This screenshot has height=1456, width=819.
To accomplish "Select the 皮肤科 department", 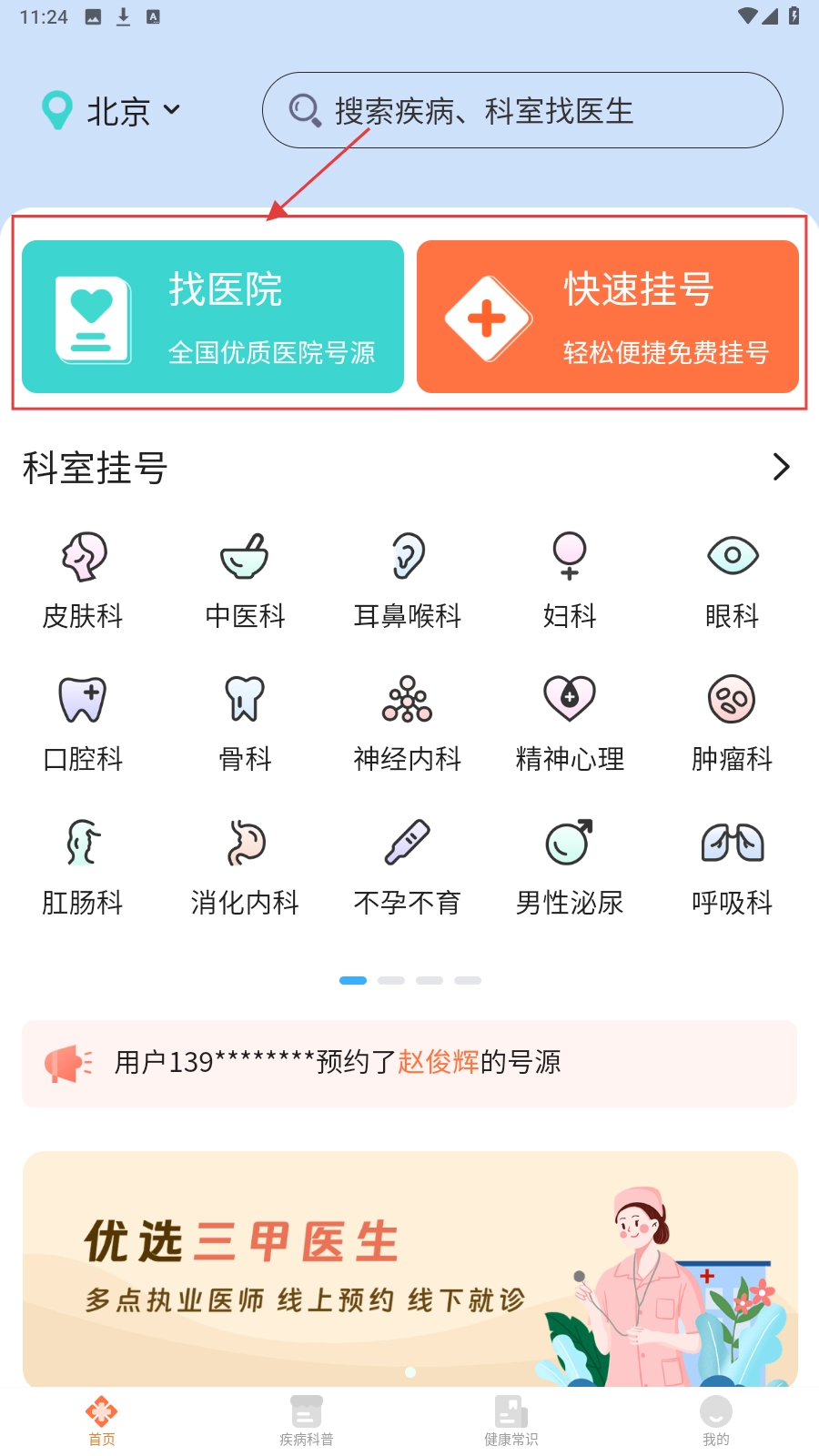I will [x=83, y=580].
